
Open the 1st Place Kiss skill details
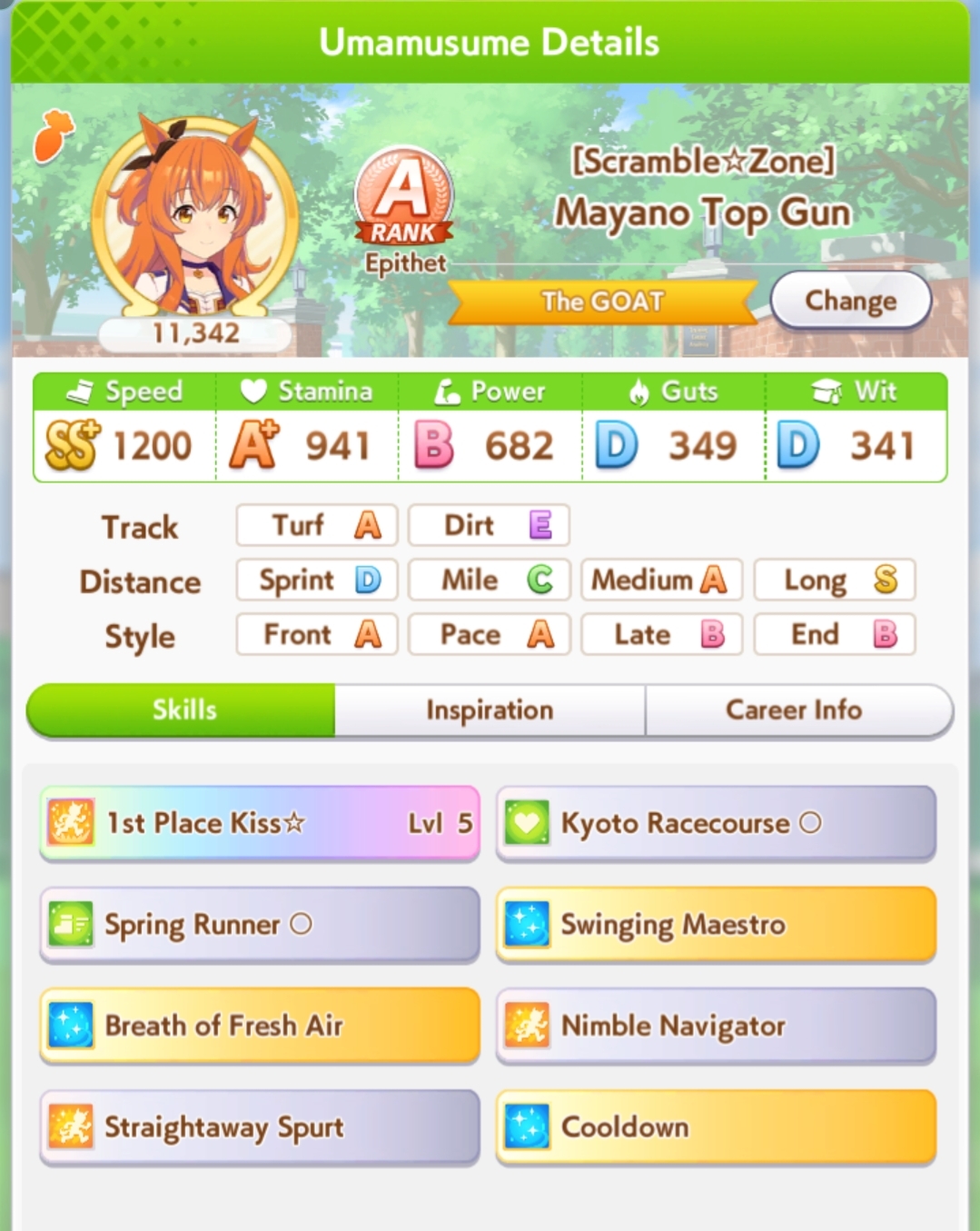pos(260,823)
